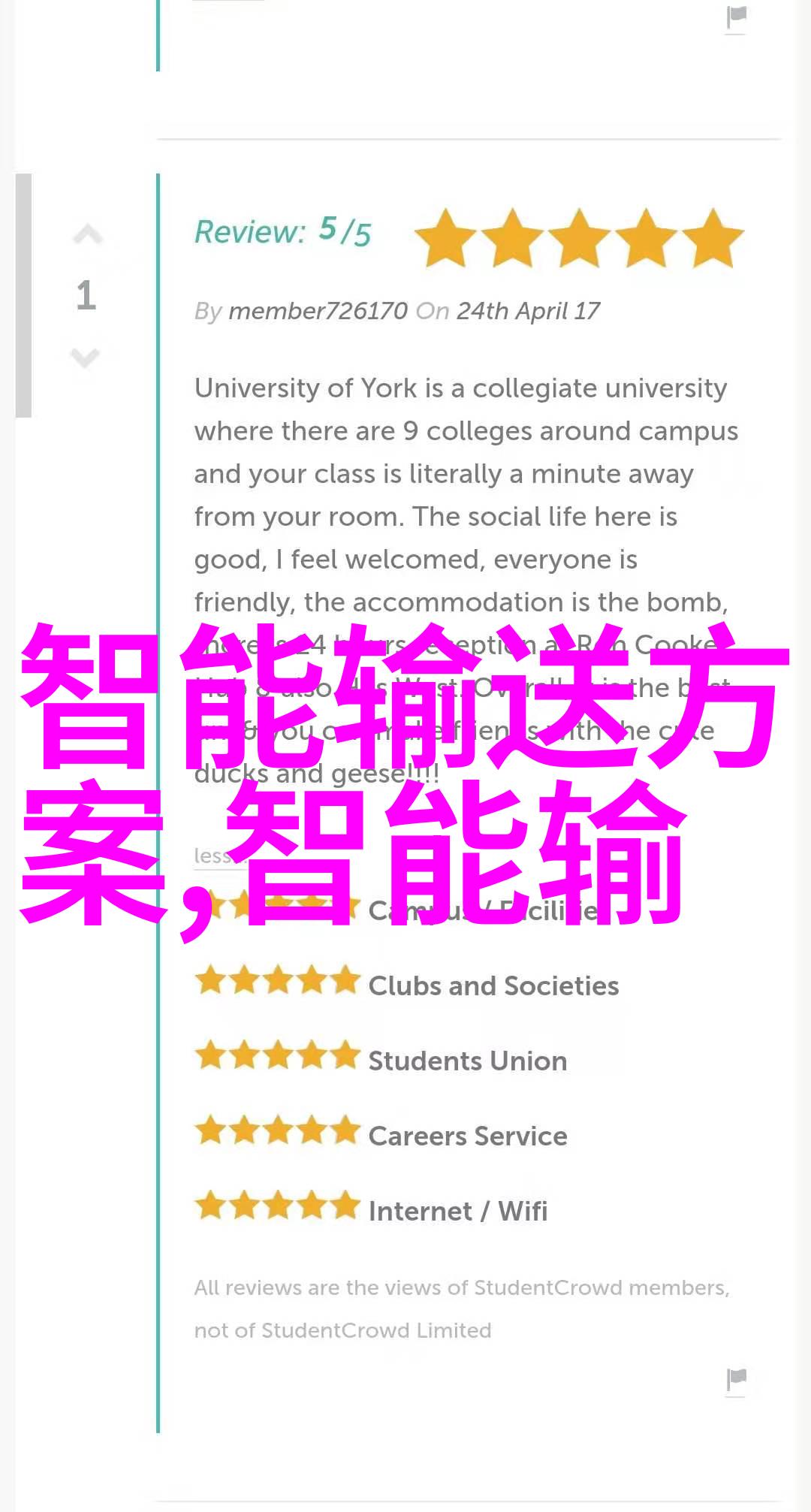Open member726170's profile
Image resolution: width=811 pixels, height=1512 pixels.
(x=318, y=310)
